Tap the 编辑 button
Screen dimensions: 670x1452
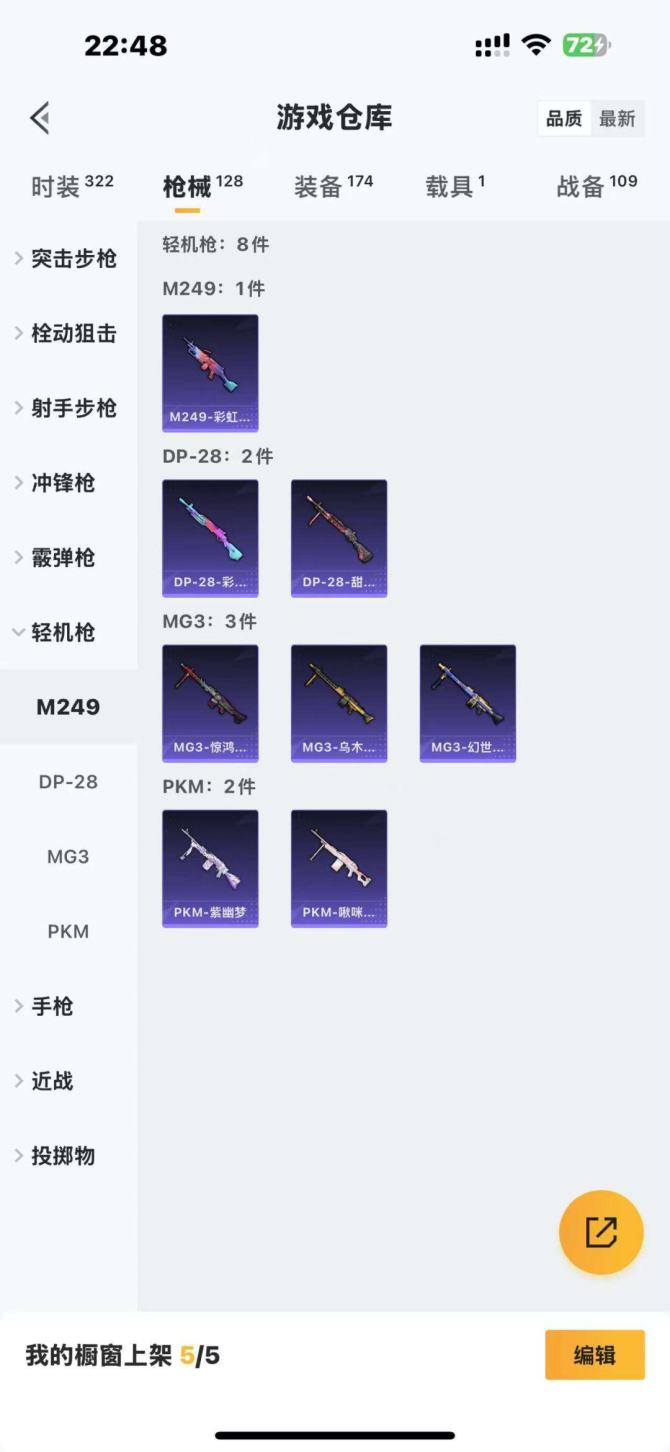coord(594,1356)
